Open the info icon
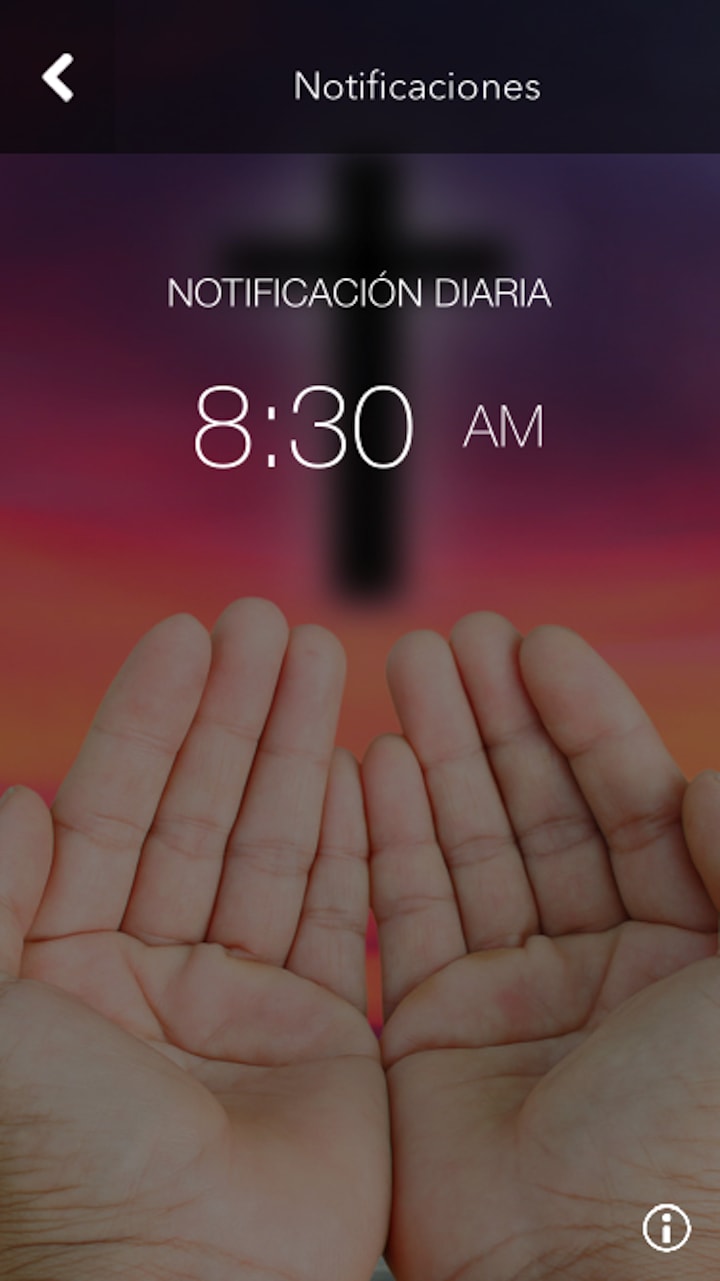 point(666,1227)
